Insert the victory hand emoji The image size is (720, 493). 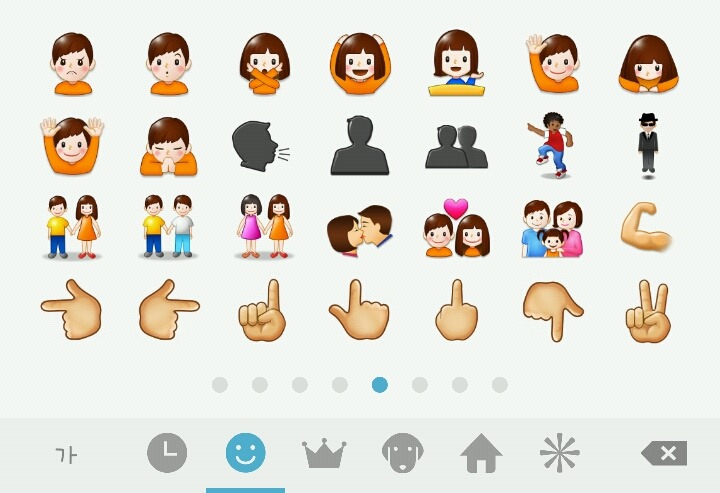(647, 312)
